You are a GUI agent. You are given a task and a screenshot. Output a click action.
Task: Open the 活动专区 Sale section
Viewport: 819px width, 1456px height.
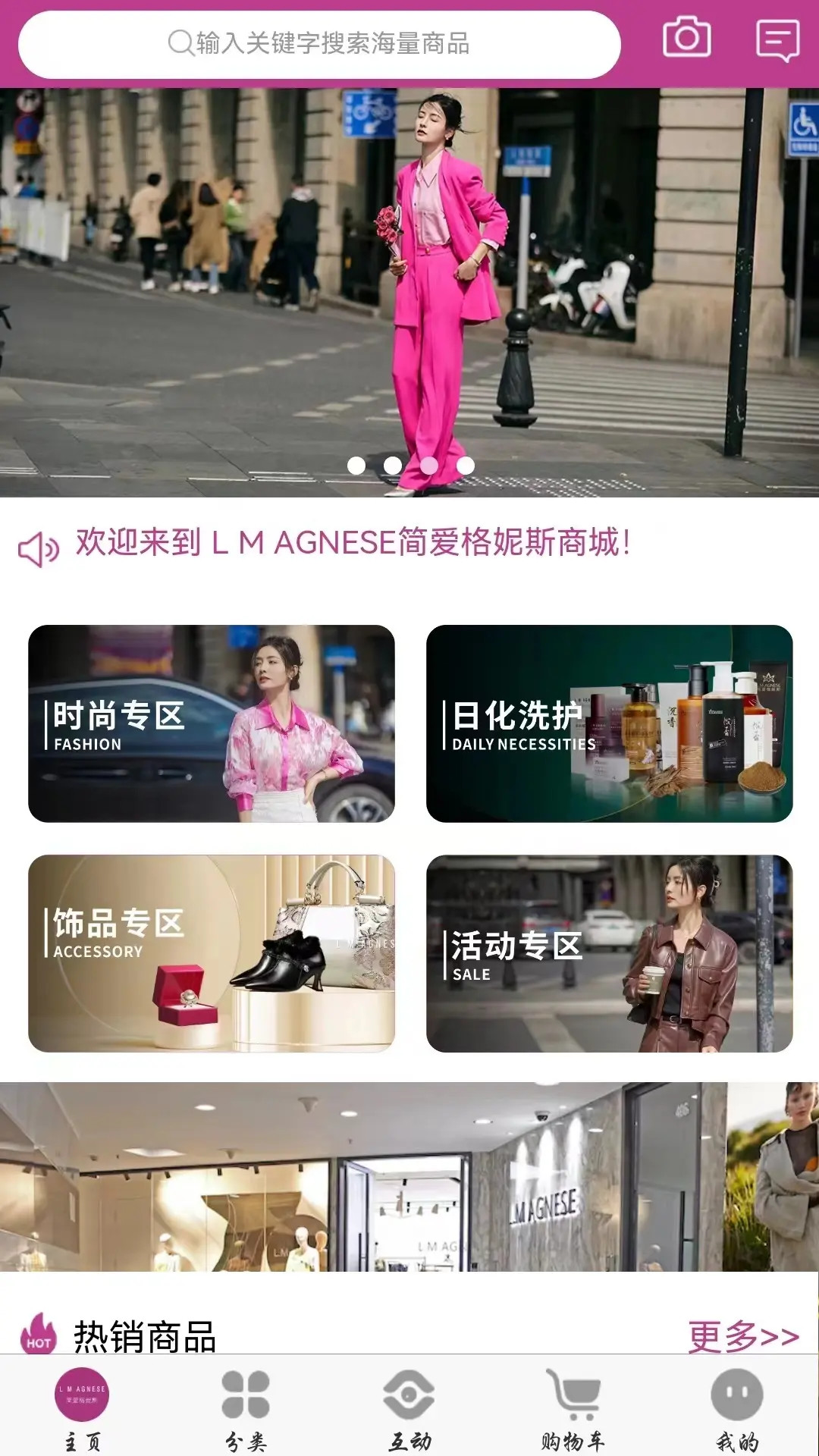(x=609, y=953)
